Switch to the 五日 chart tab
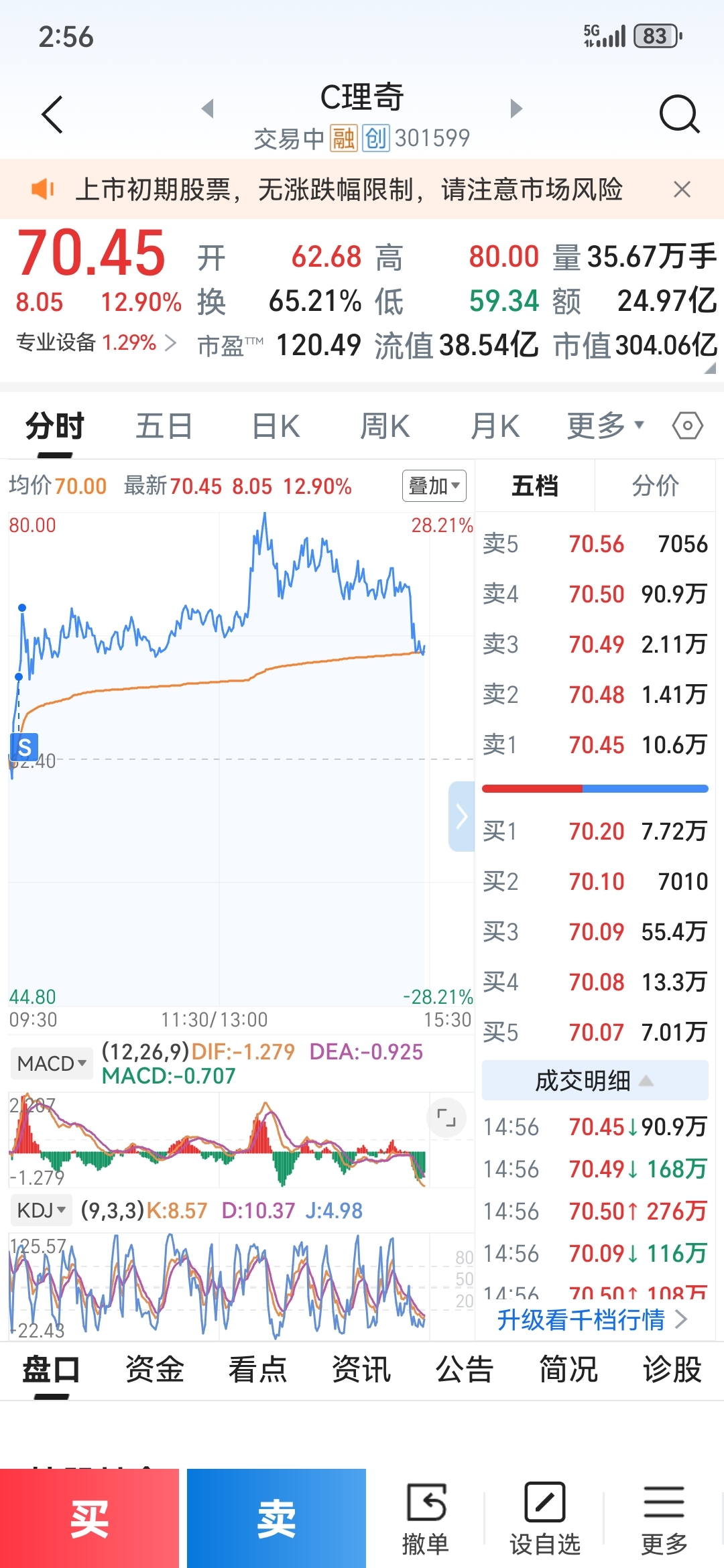 164,426
